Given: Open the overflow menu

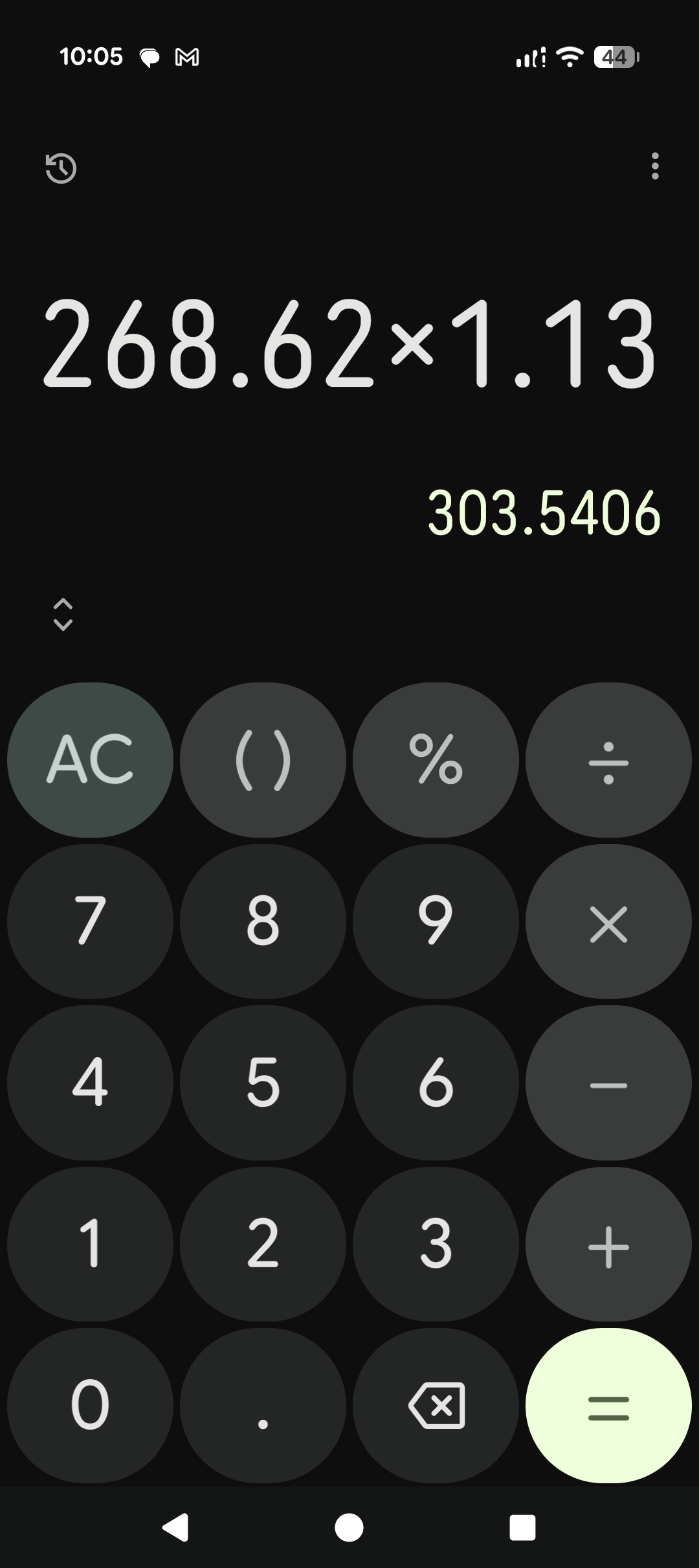Looking at the screenshot, I should (655, 166).
